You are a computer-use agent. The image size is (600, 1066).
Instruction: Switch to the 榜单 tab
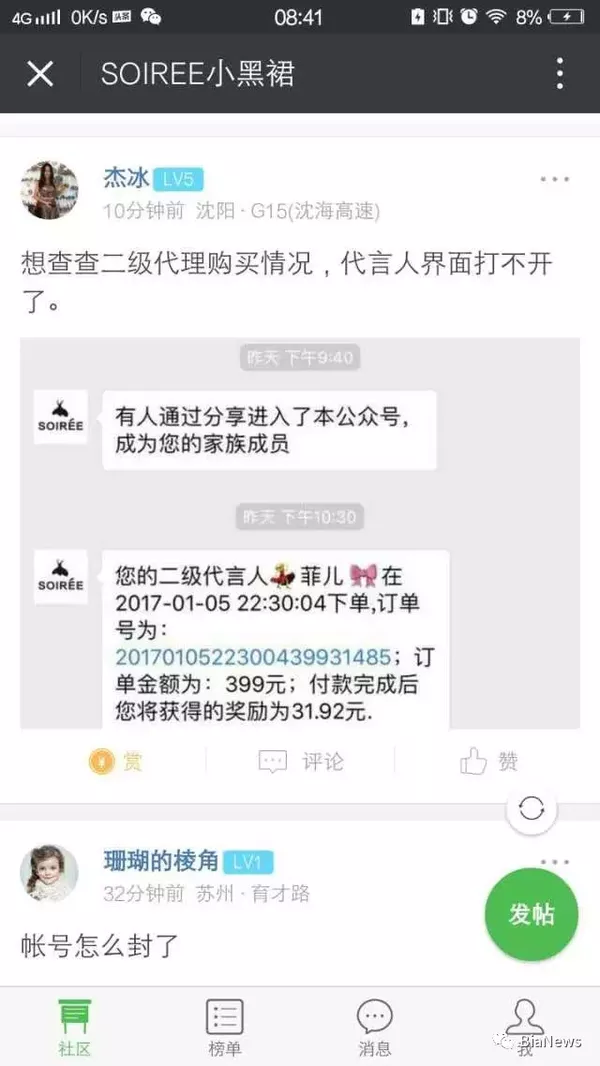pos(224,1028)
